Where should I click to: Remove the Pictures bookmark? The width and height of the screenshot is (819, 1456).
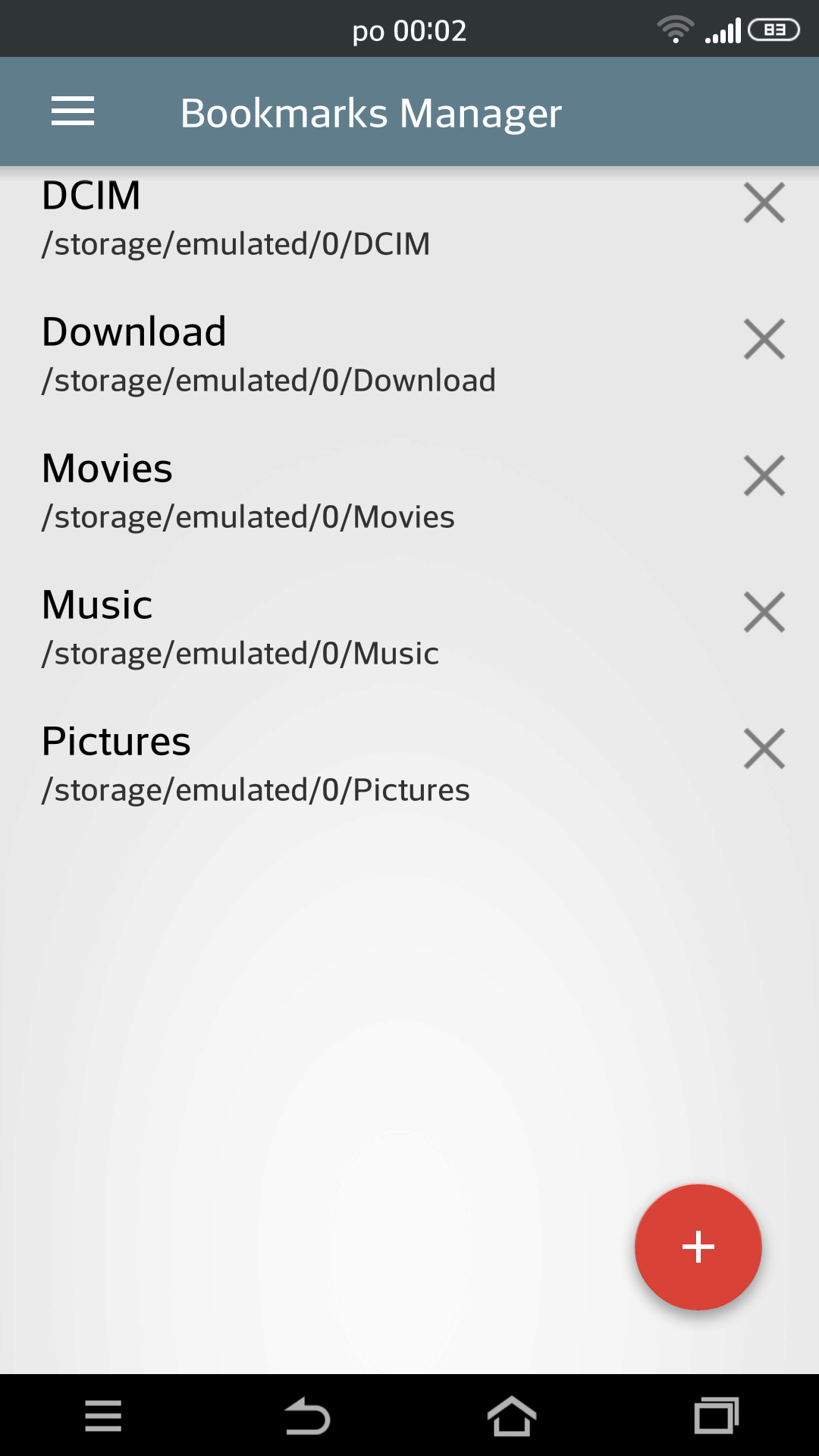click(764, 748)
